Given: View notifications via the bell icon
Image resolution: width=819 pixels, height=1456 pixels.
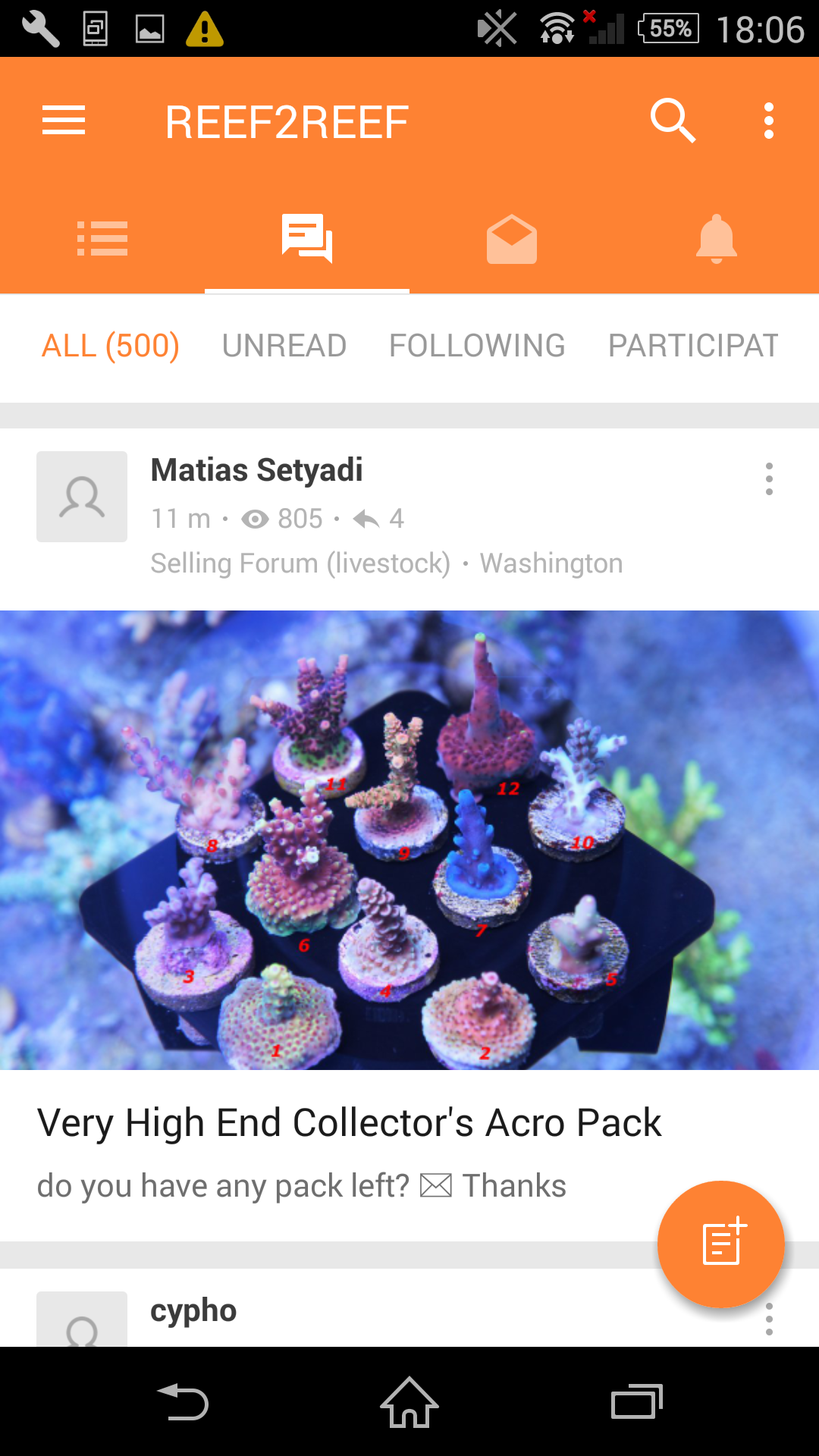Looking at the screenshot, I should tap(717, 238).
